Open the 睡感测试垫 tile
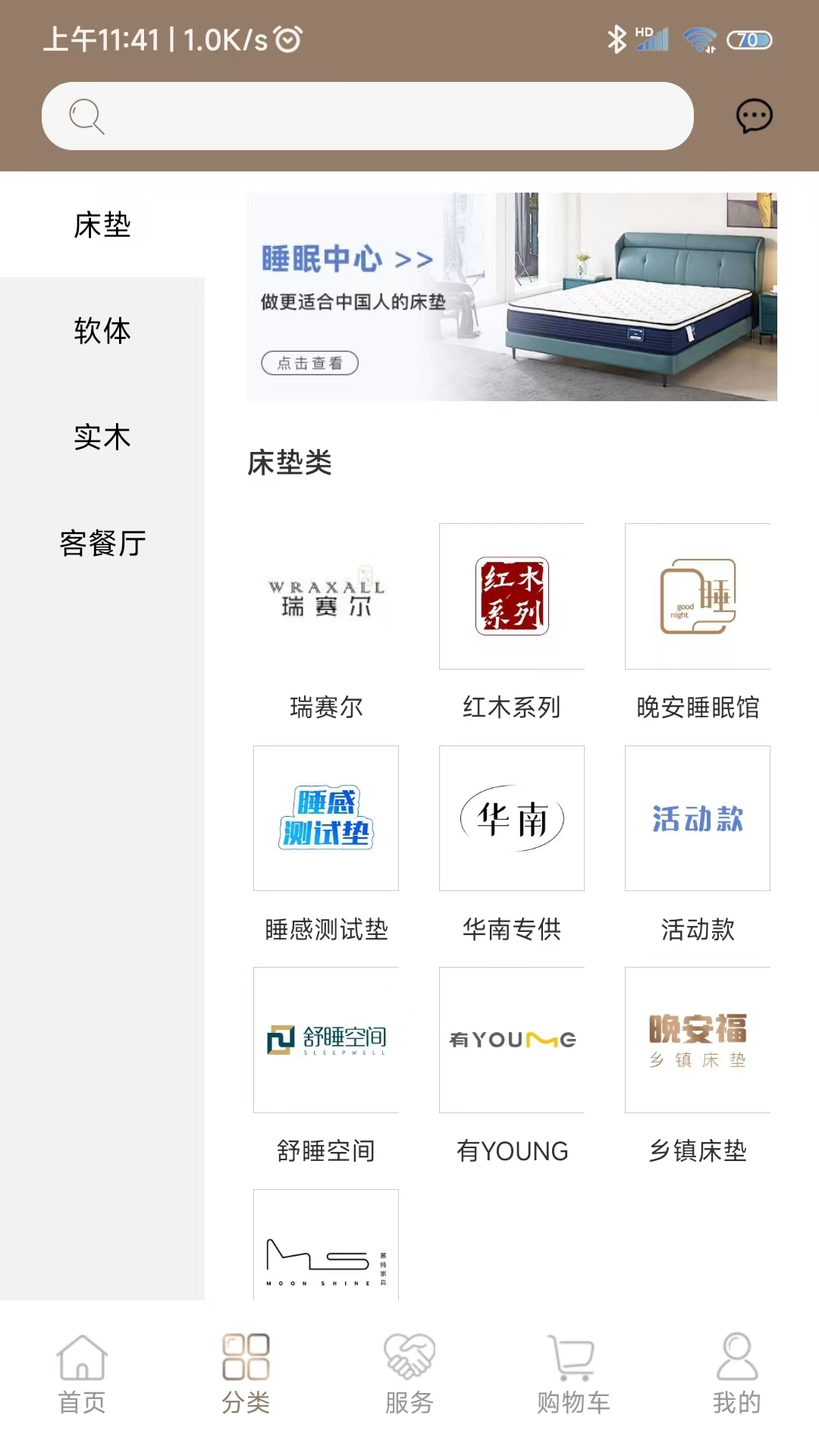Viewport: 819px width, 1456px height. [326, 818]
